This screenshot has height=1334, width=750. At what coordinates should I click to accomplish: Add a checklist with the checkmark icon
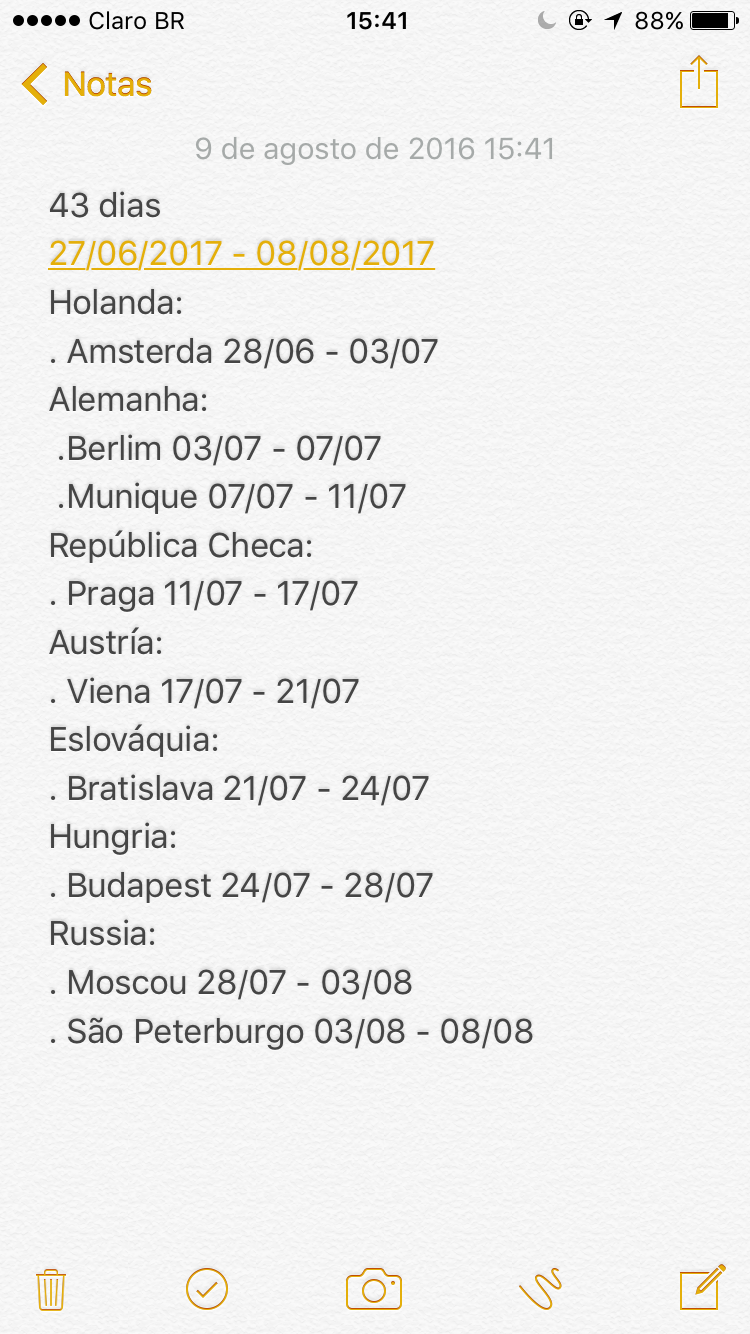pyautogui.click(x=207, y=1289)
